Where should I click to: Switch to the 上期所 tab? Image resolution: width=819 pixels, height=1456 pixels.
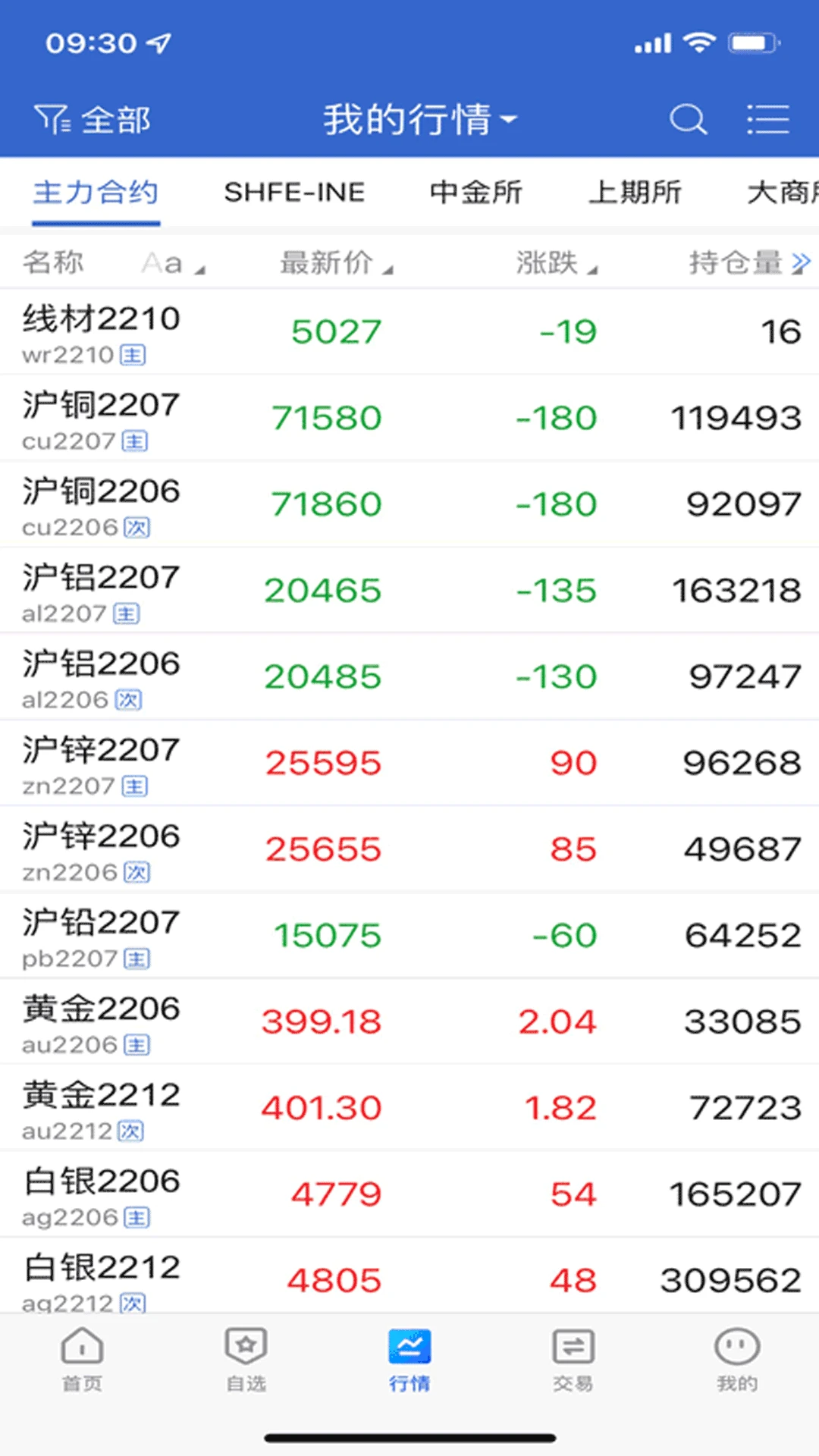coord(635,193)
